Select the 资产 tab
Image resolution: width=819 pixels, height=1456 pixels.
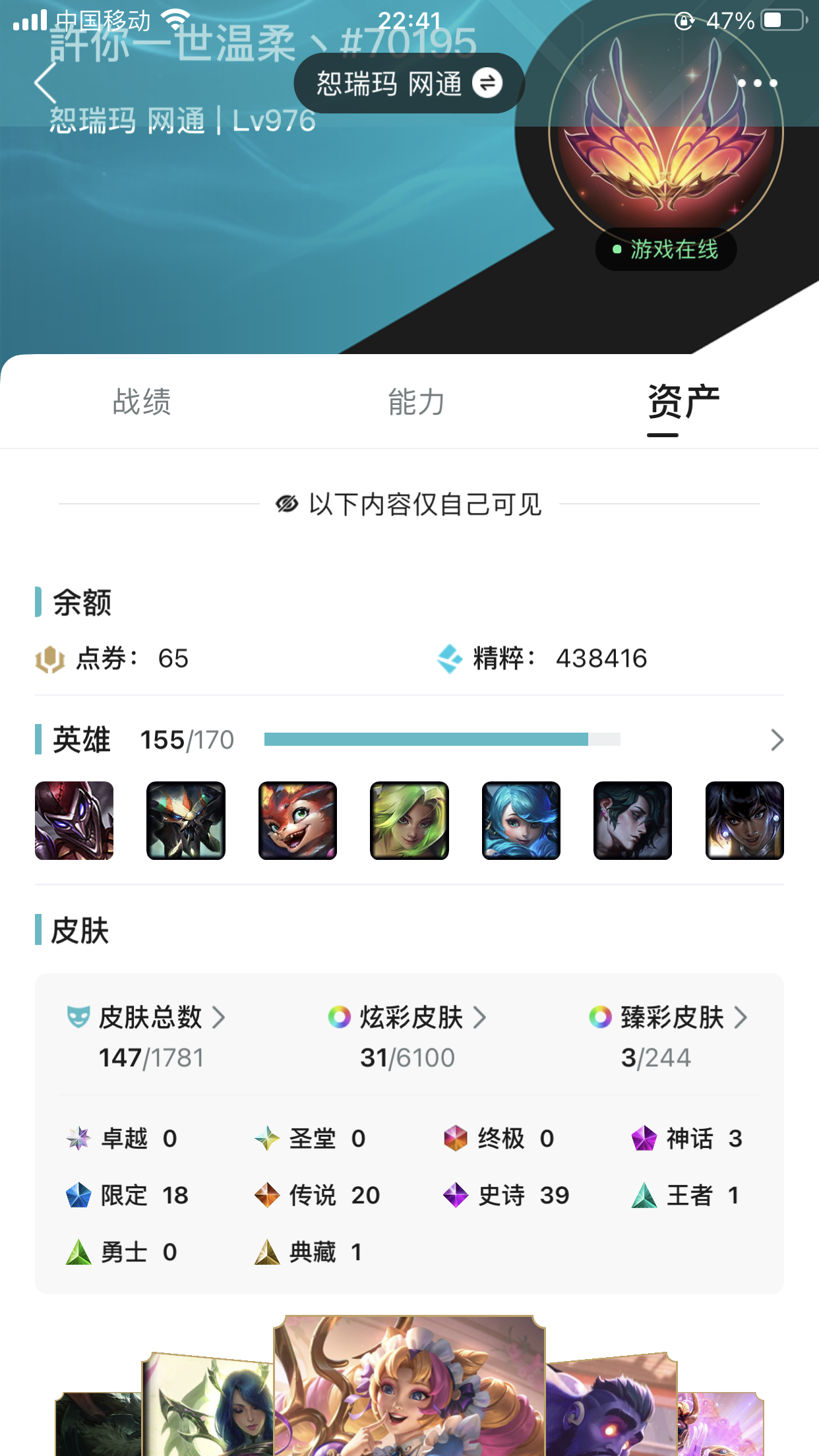(x=683, y=402)
